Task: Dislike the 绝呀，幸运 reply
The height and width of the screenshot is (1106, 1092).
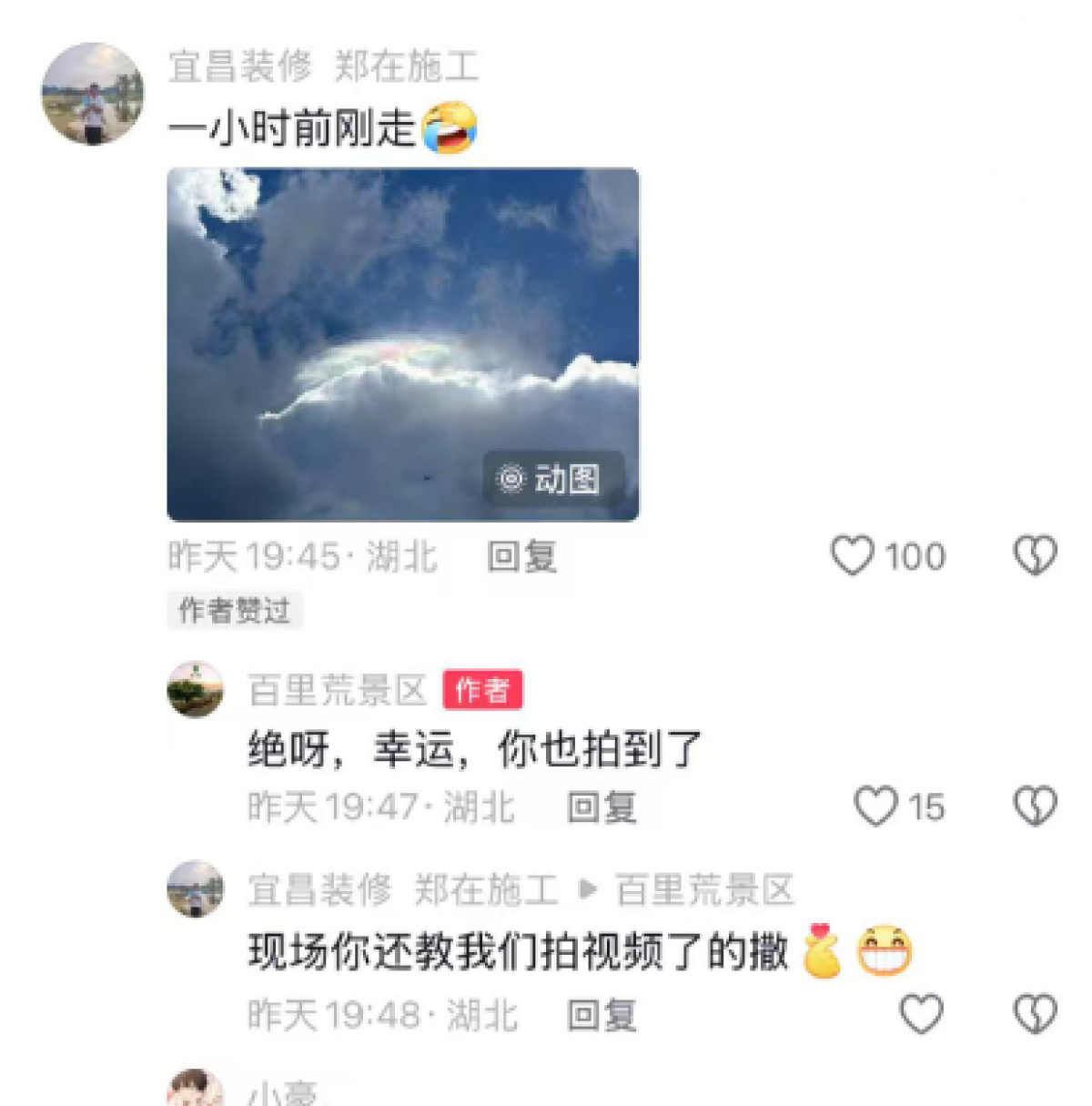Action: click(x=1035, y=807)
